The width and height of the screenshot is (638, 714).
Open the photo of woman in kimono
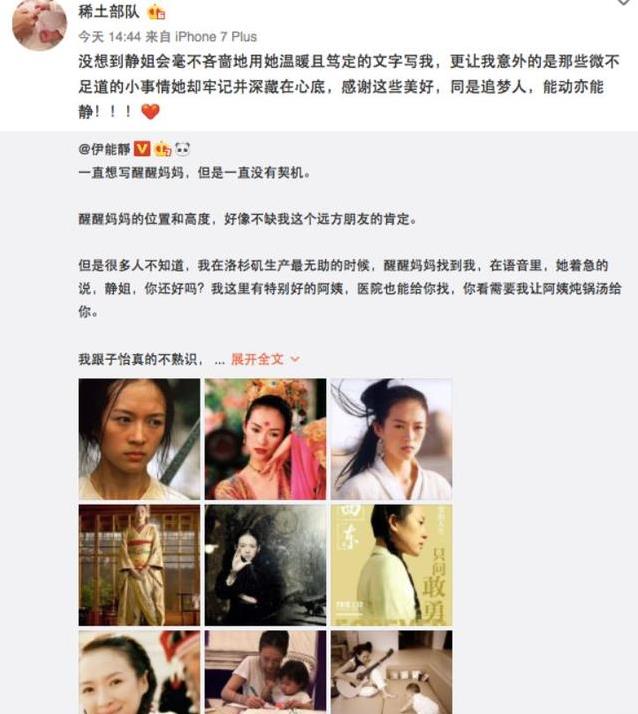point(138,565)
